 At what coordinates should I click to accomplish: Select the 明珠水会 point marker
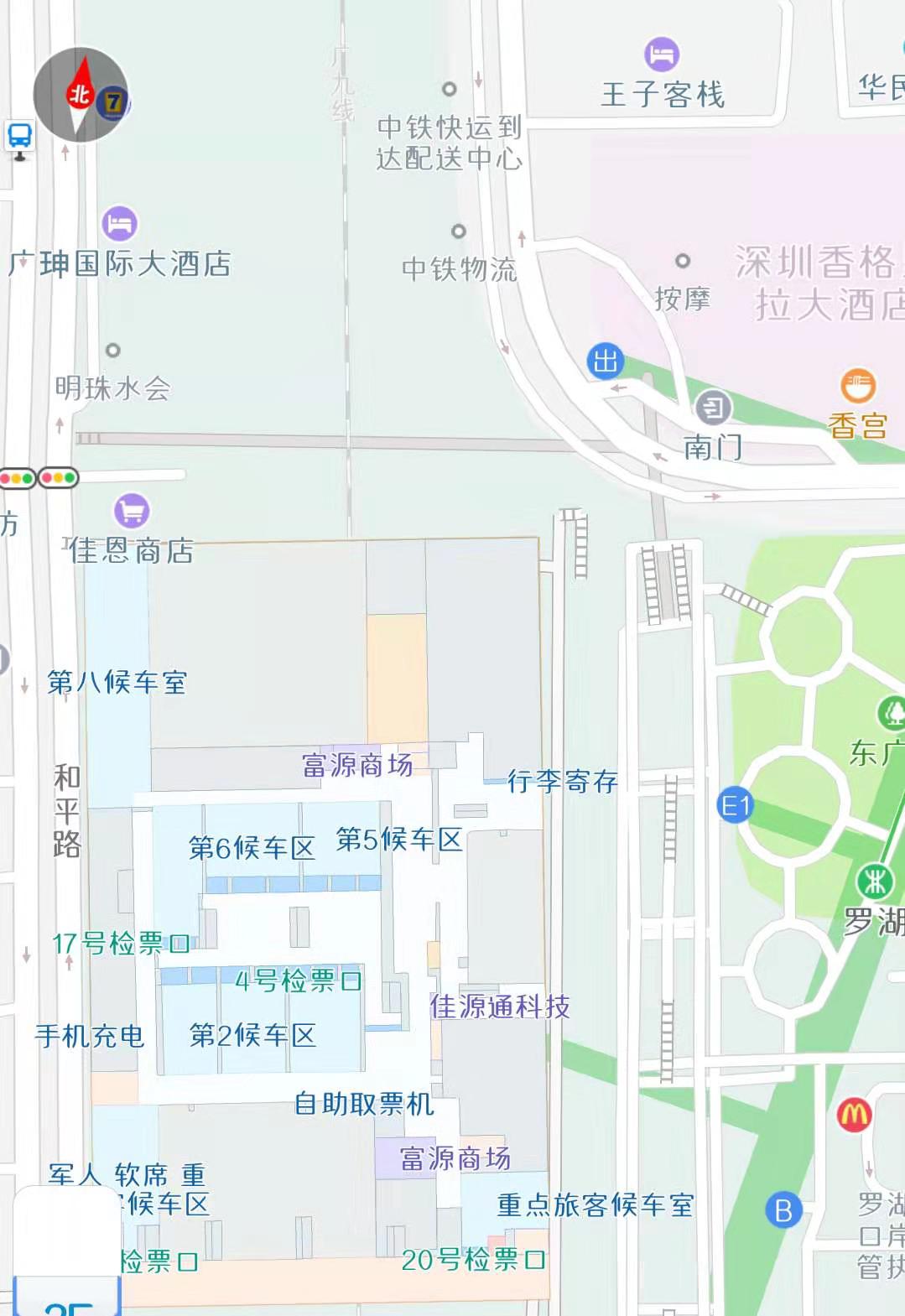coord(113,351)
